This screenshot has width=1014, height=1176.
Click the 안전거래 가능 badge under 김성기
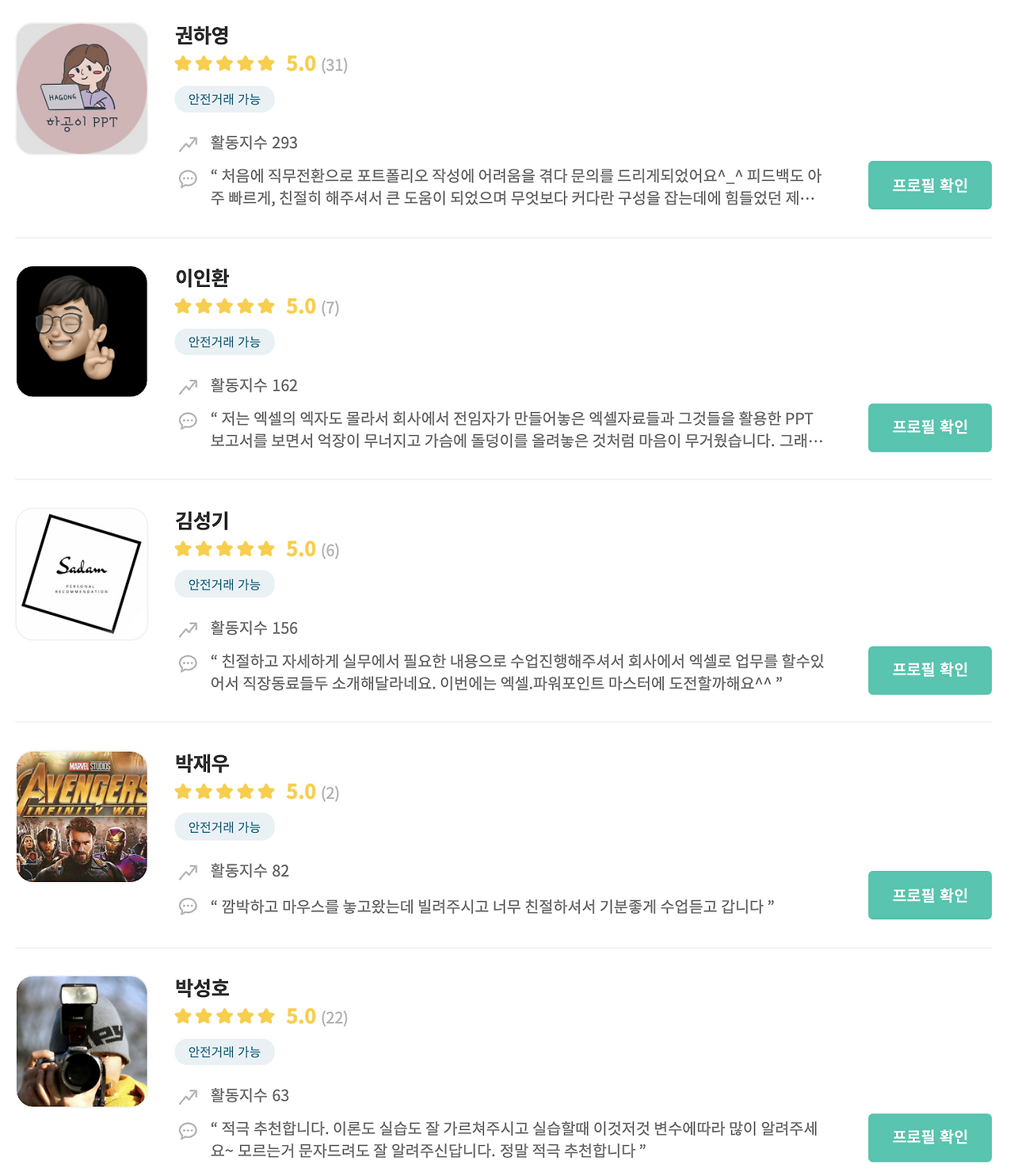point(224,584)
